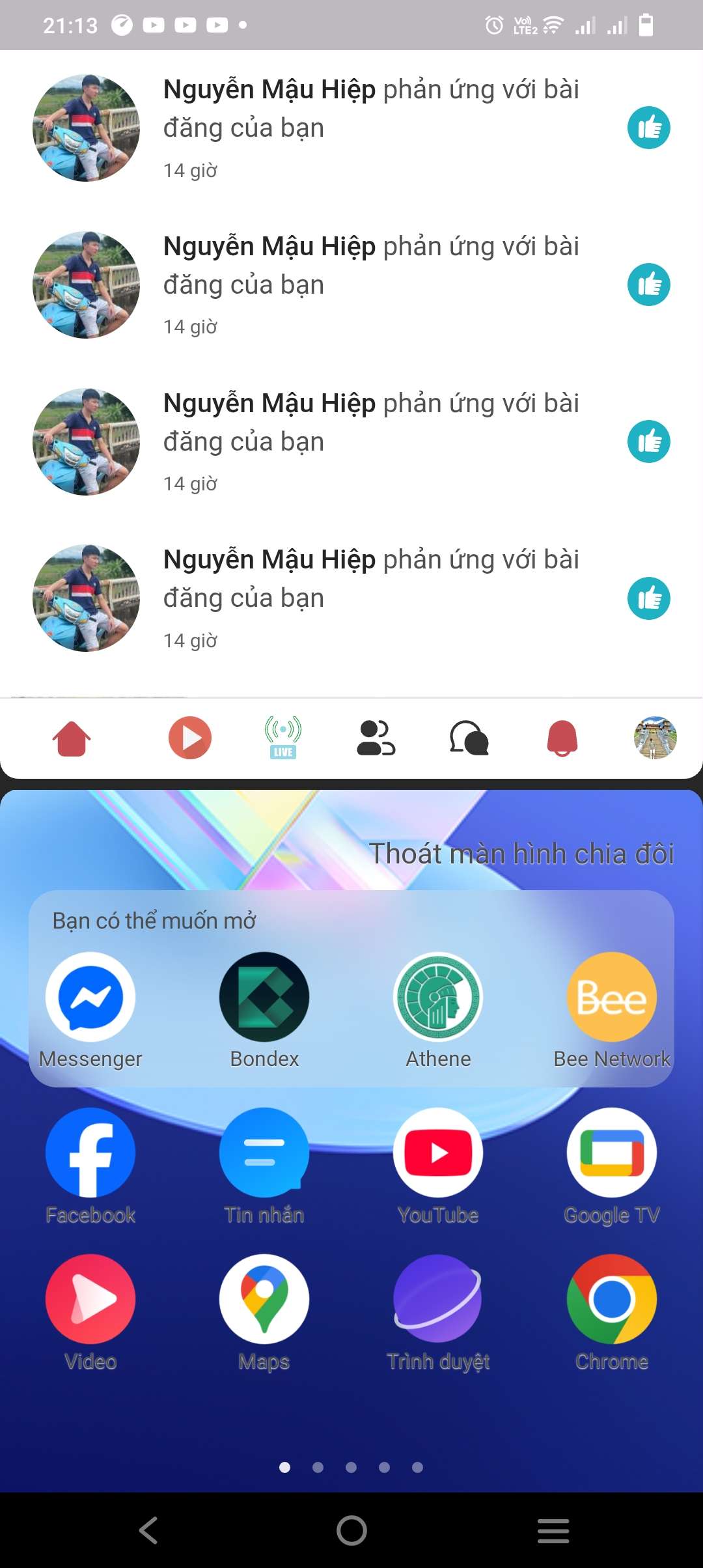Launch the Chrome browser

pos(612,1299)
